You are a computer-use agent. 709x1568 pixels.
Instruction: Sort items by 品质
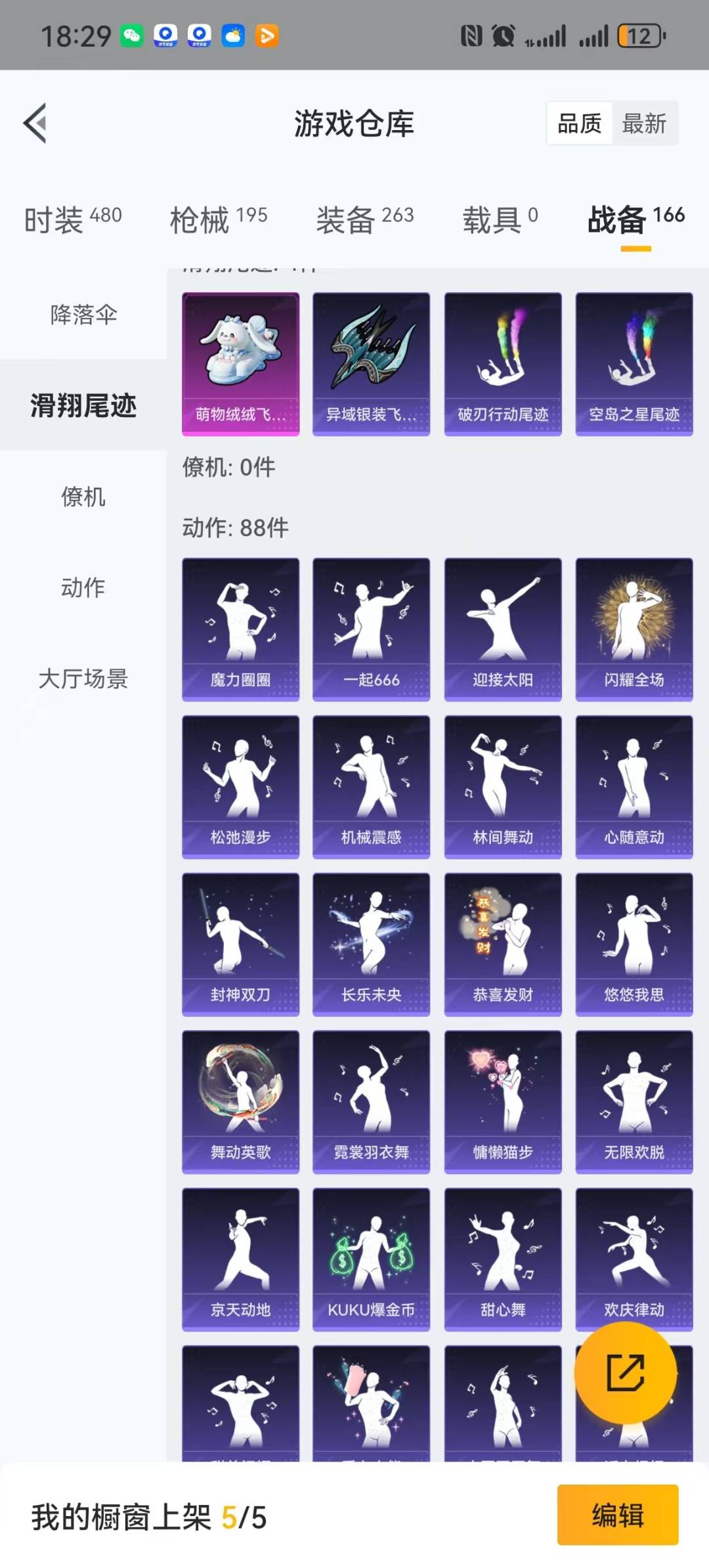[x=580, y=123]
